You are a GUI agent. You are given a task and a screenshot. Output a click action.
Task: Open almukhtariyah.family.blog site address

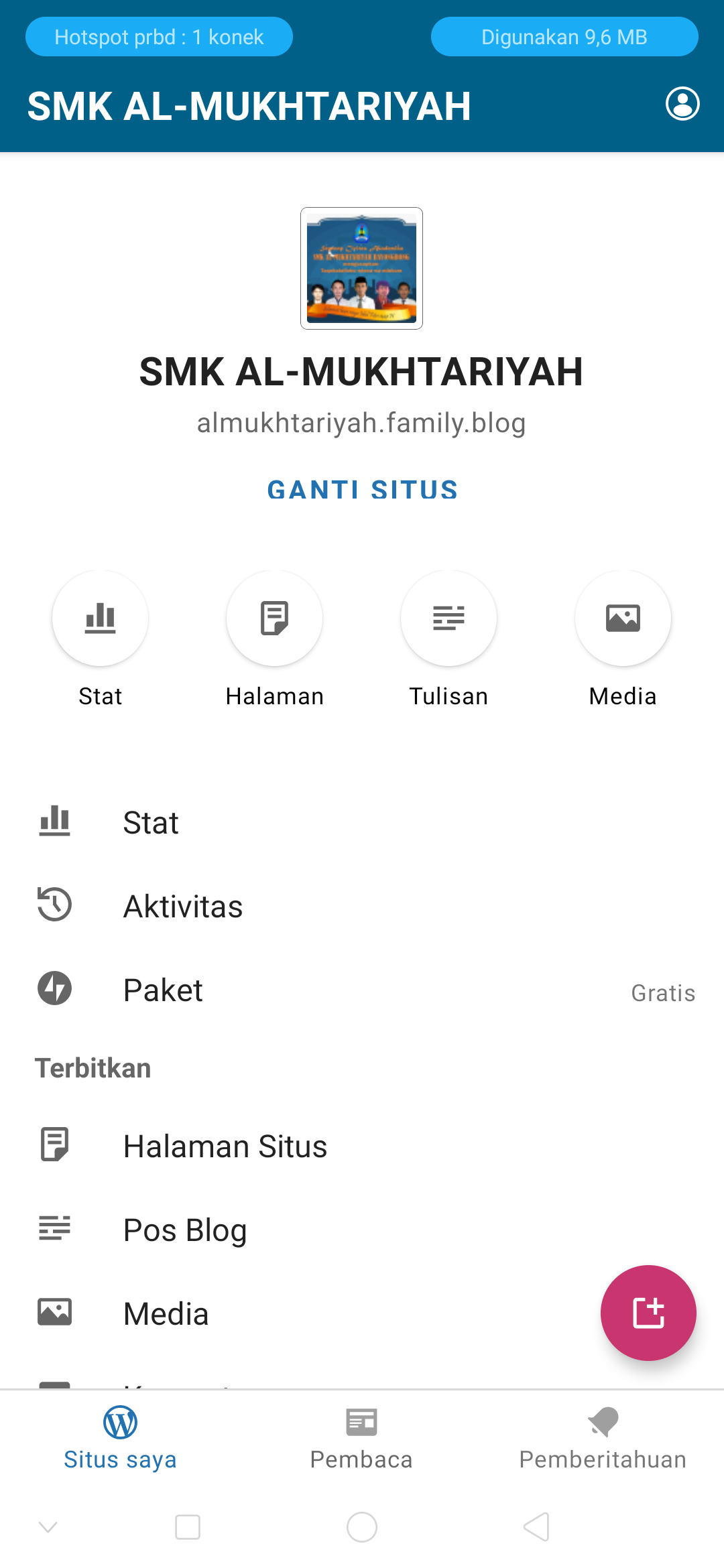tap(361, 423)
